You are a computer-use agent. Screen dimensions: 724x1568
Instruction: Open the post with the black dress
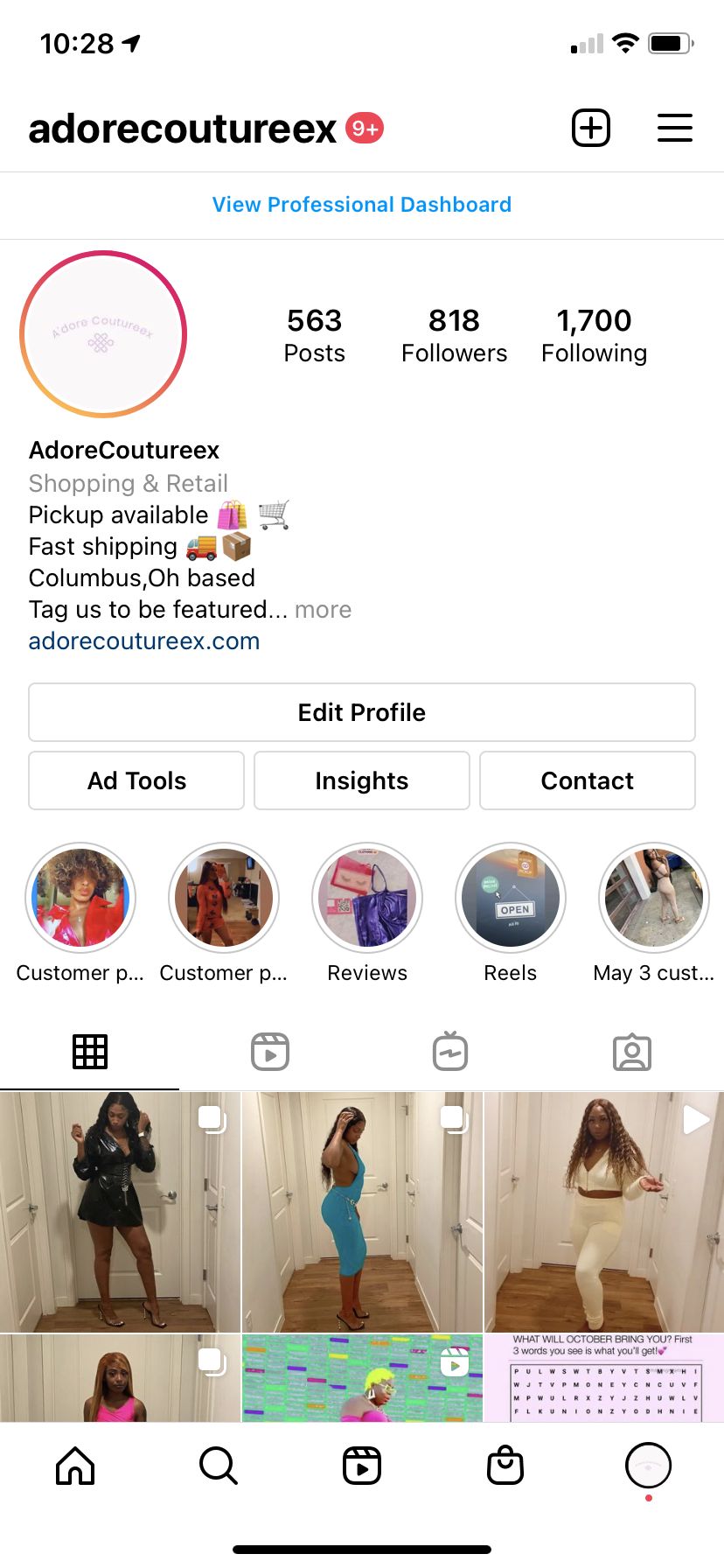[120, 1212]
